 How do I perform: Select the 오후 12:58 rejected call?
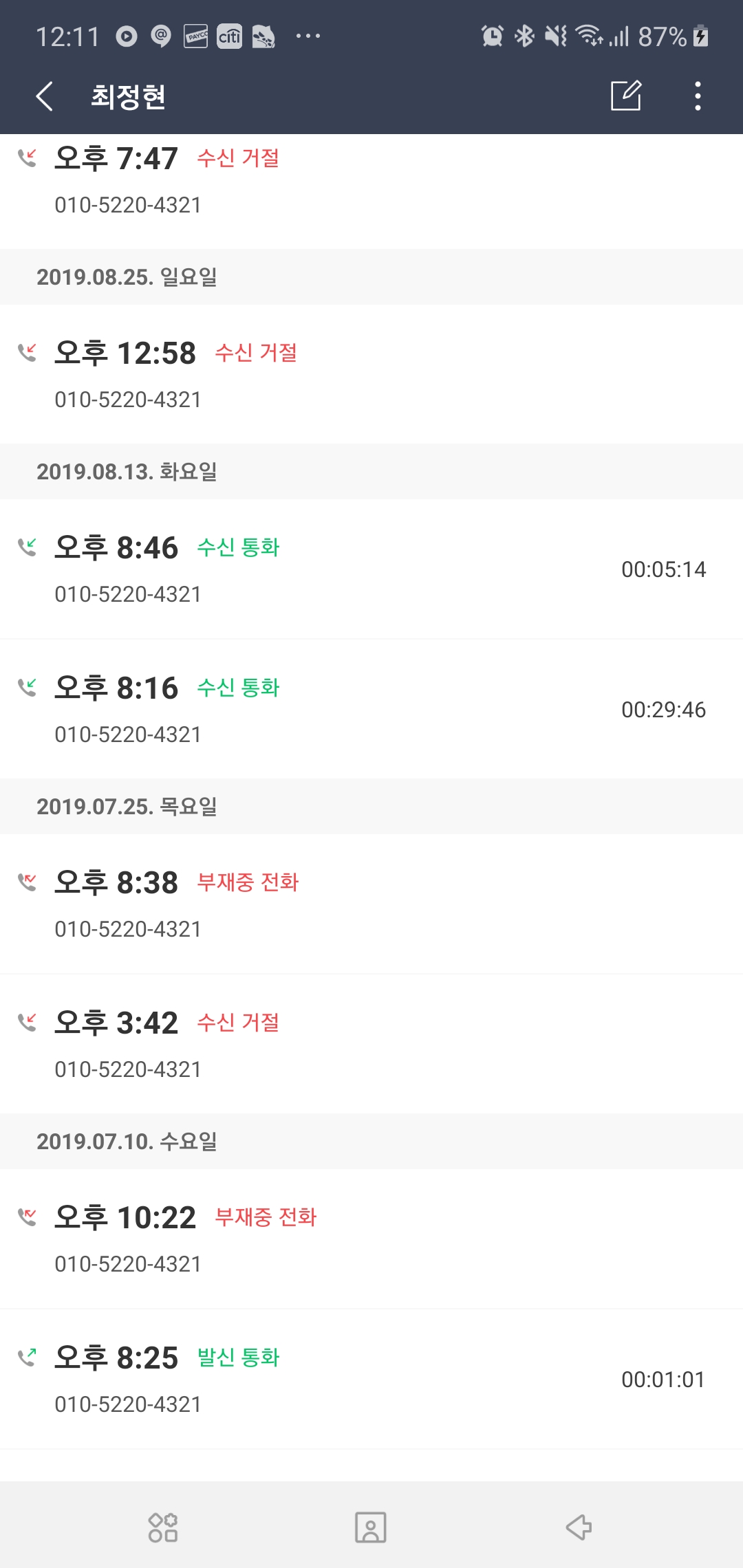tap(371, 375)
